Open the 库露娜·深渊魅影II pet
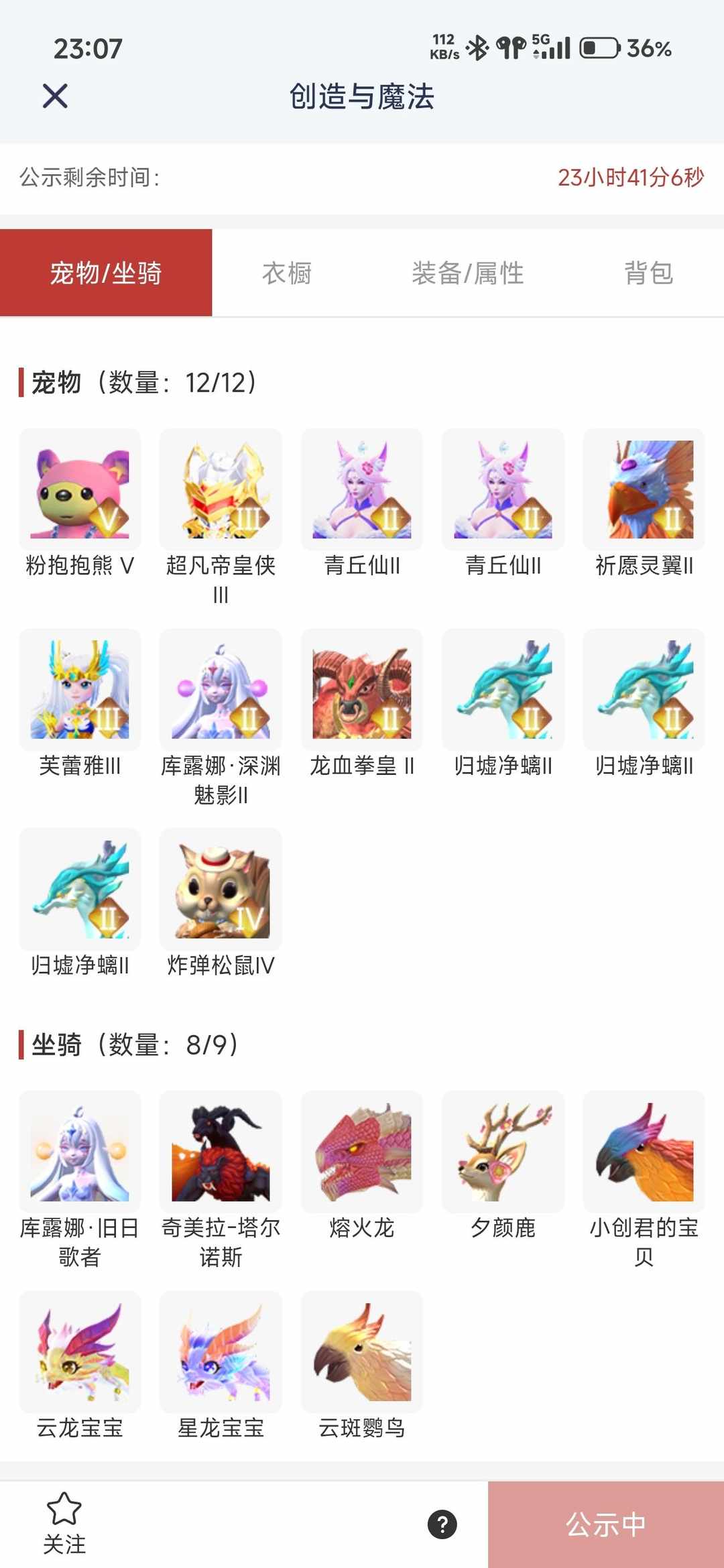This screenshot has width=724, height=1568. [221, 689]
